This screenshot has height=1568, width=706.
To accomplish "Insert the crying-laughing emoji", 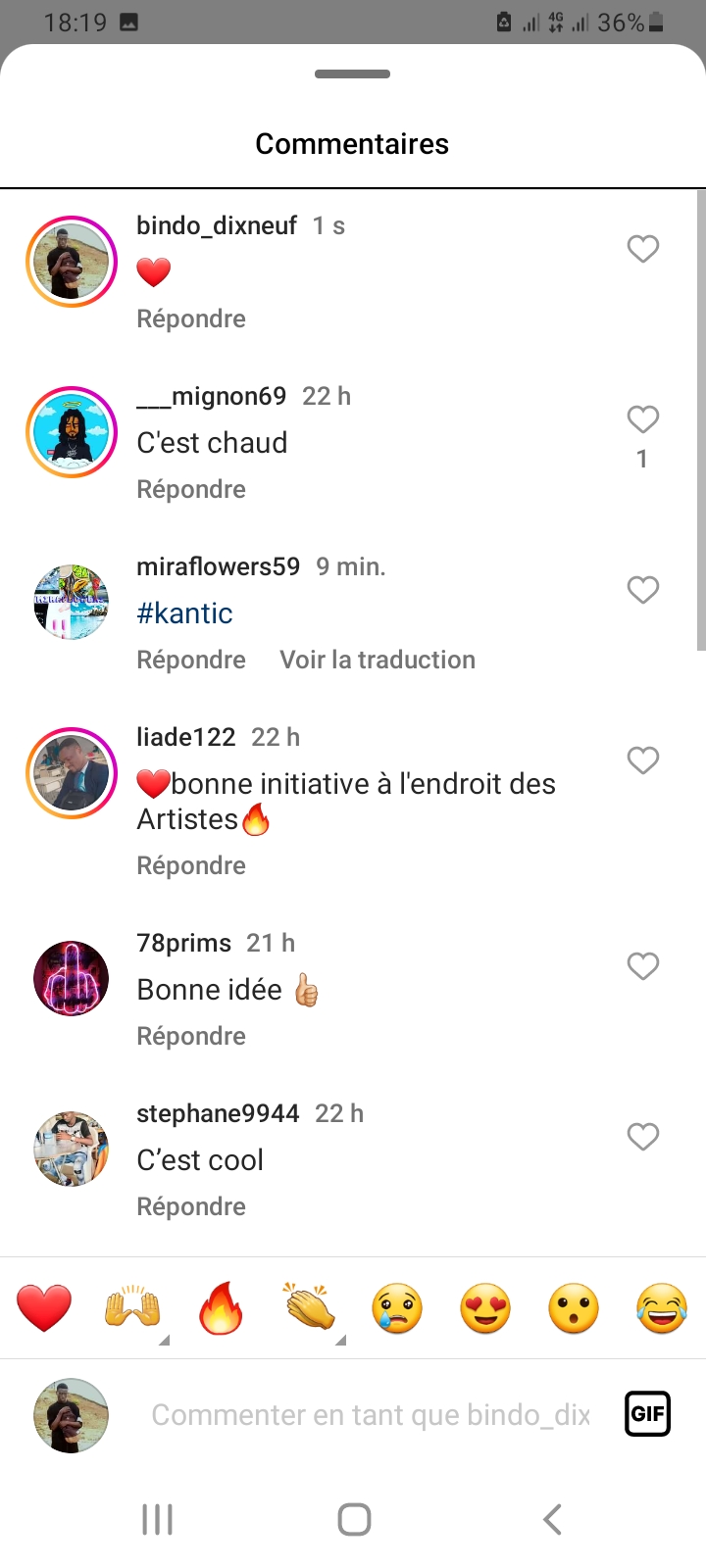I will [x=662, y=1308].
